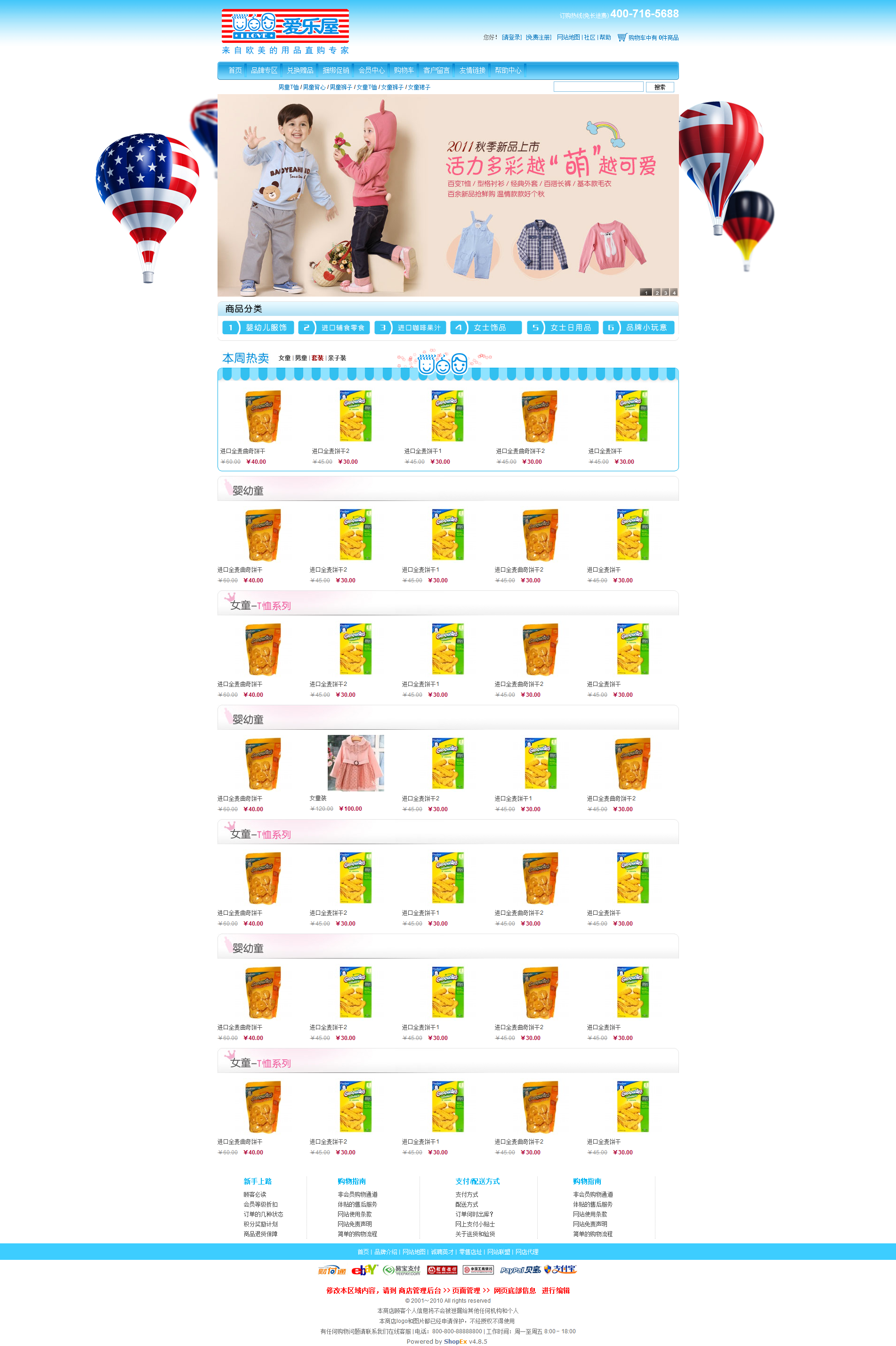
Task: Switch hot sales to 亲子装 tab
Action: (337, 358)
